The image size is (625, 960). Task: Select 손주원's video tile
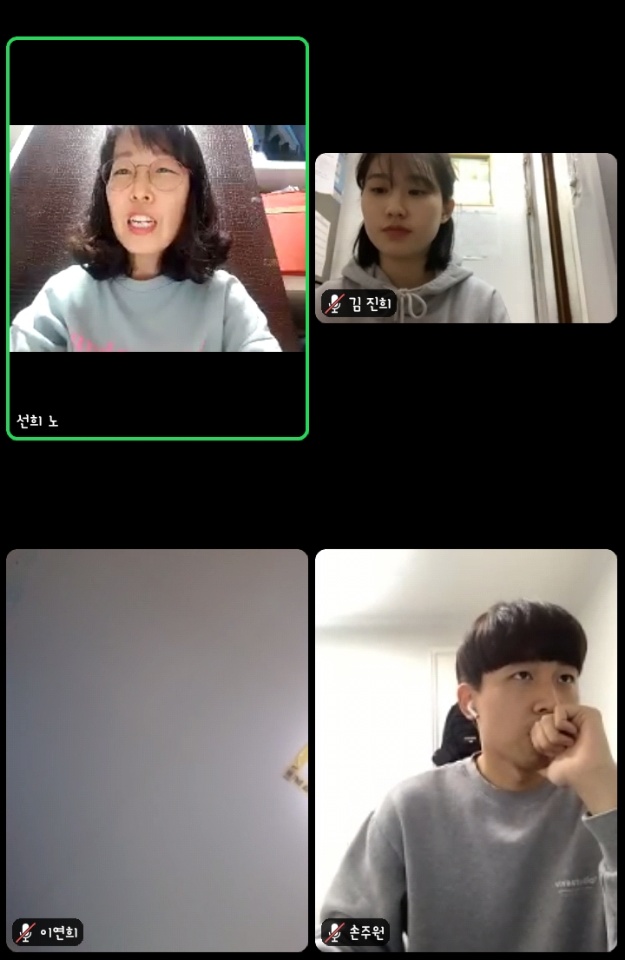click(466, 749)
